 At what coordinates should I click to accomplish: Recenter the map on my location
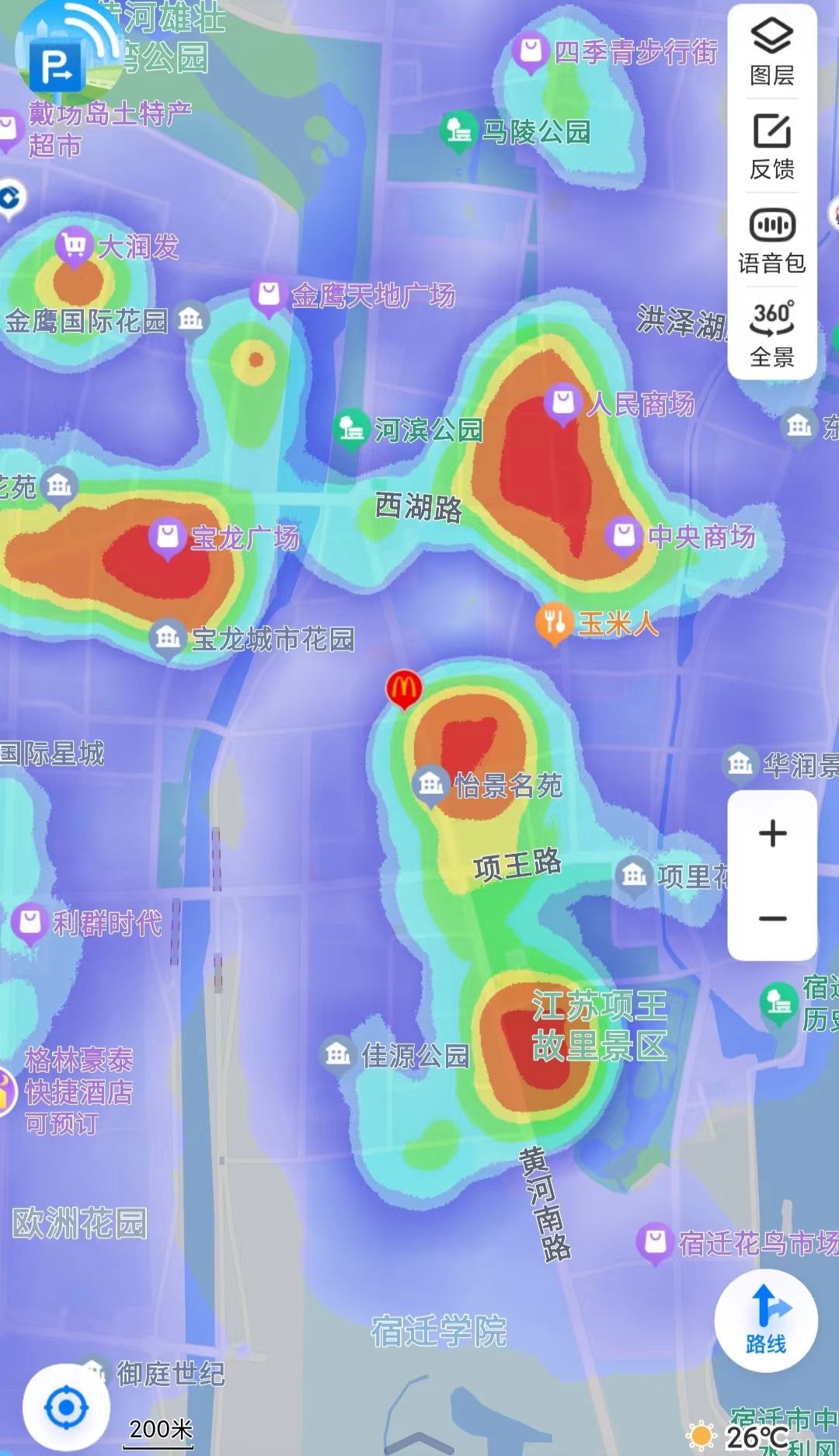point(66,1407)
